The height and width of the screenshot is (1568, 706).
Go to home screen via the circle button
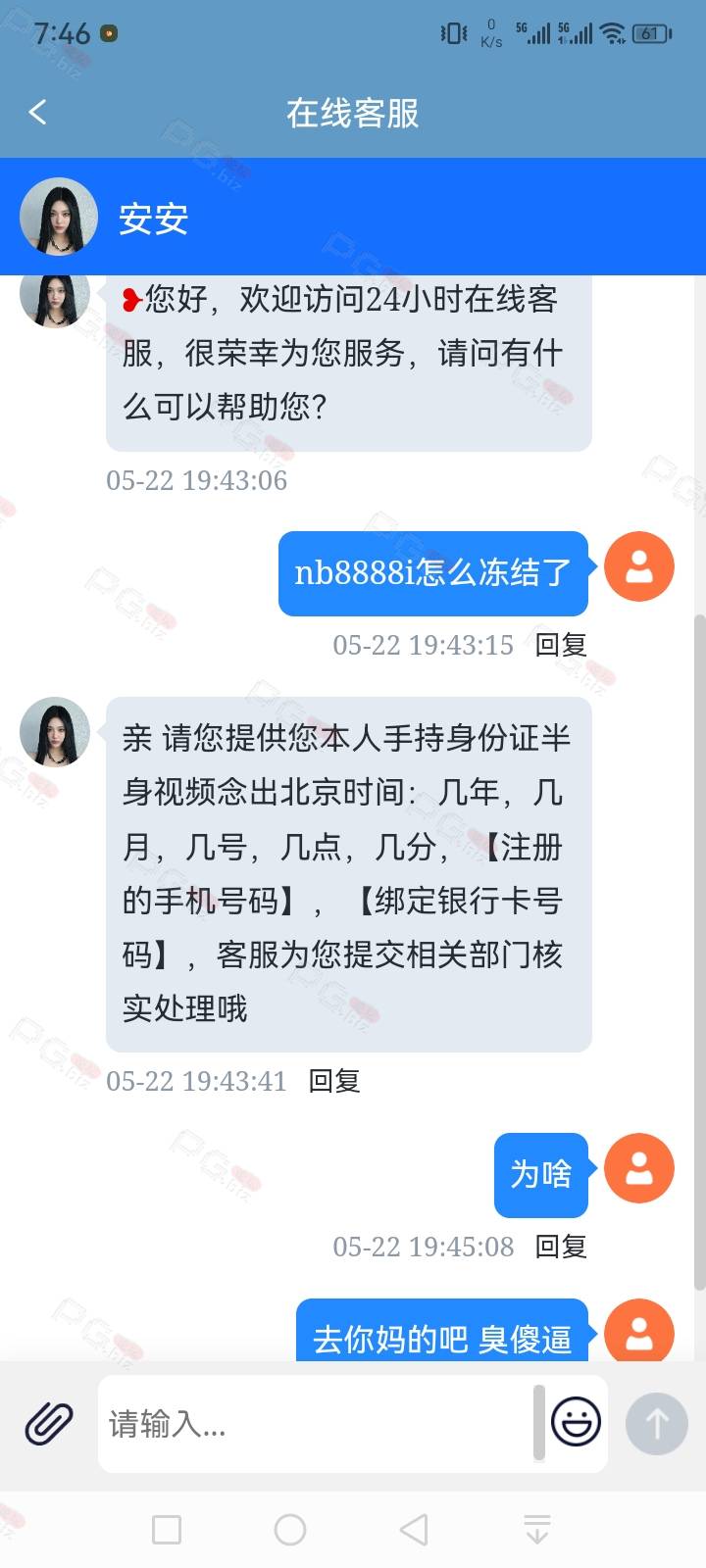point(290,1530)
